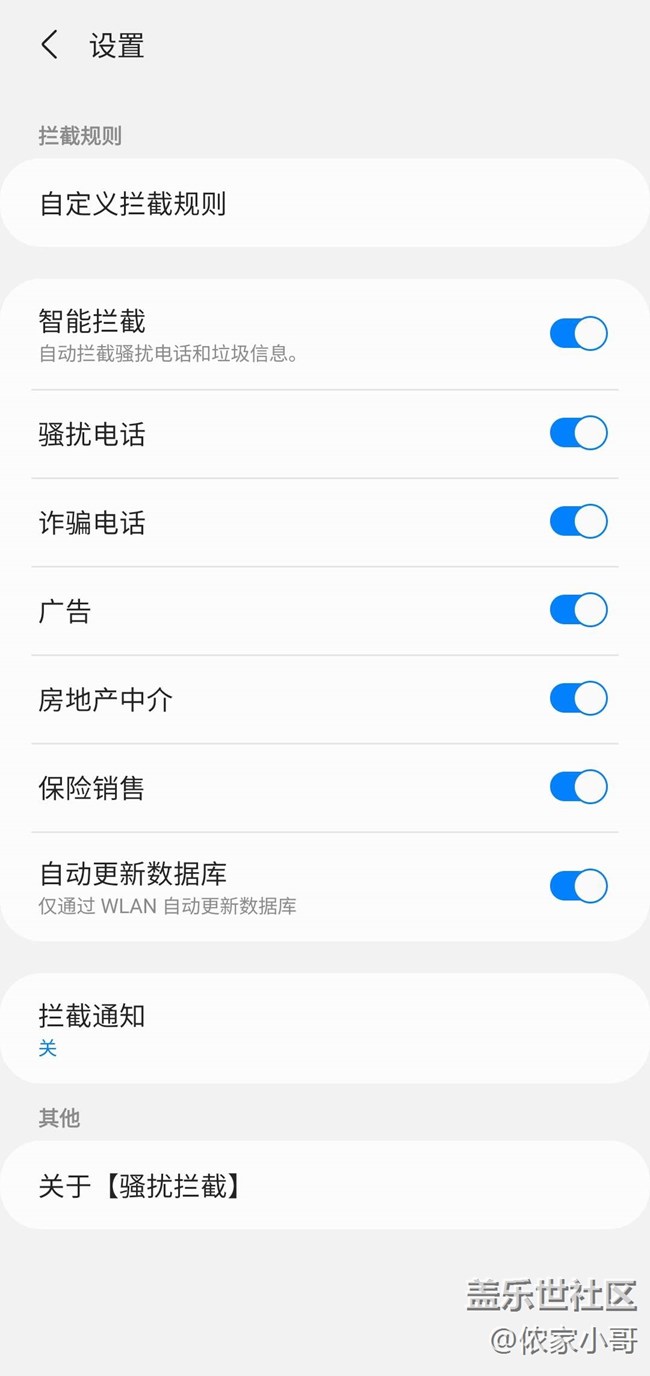Viewport: 650px width, 1376px height.
Task: Open 自定义拦截规则
Action: [324, 204]
